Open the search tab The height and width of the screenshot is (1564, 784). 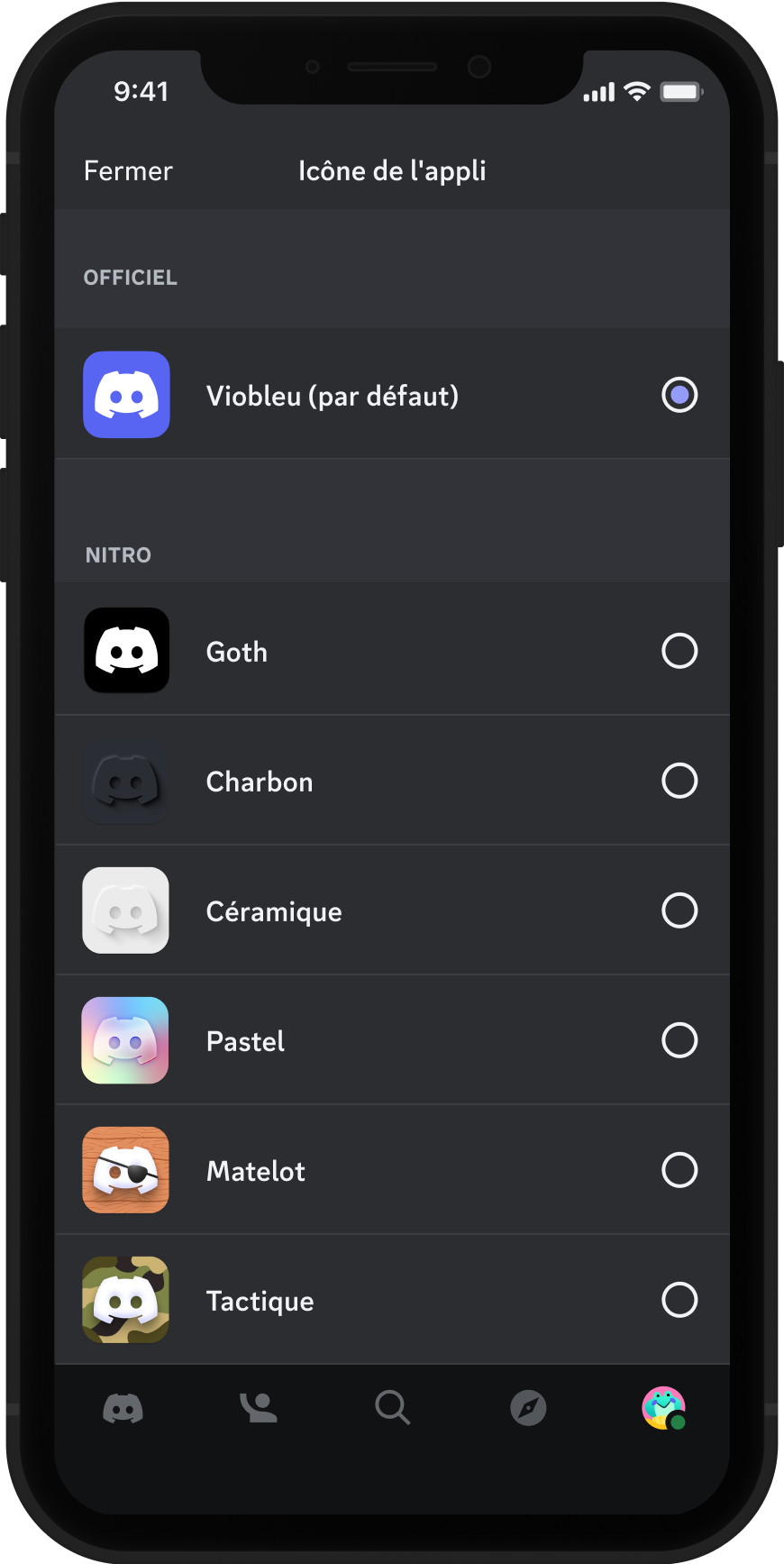tap(393, 1408)
